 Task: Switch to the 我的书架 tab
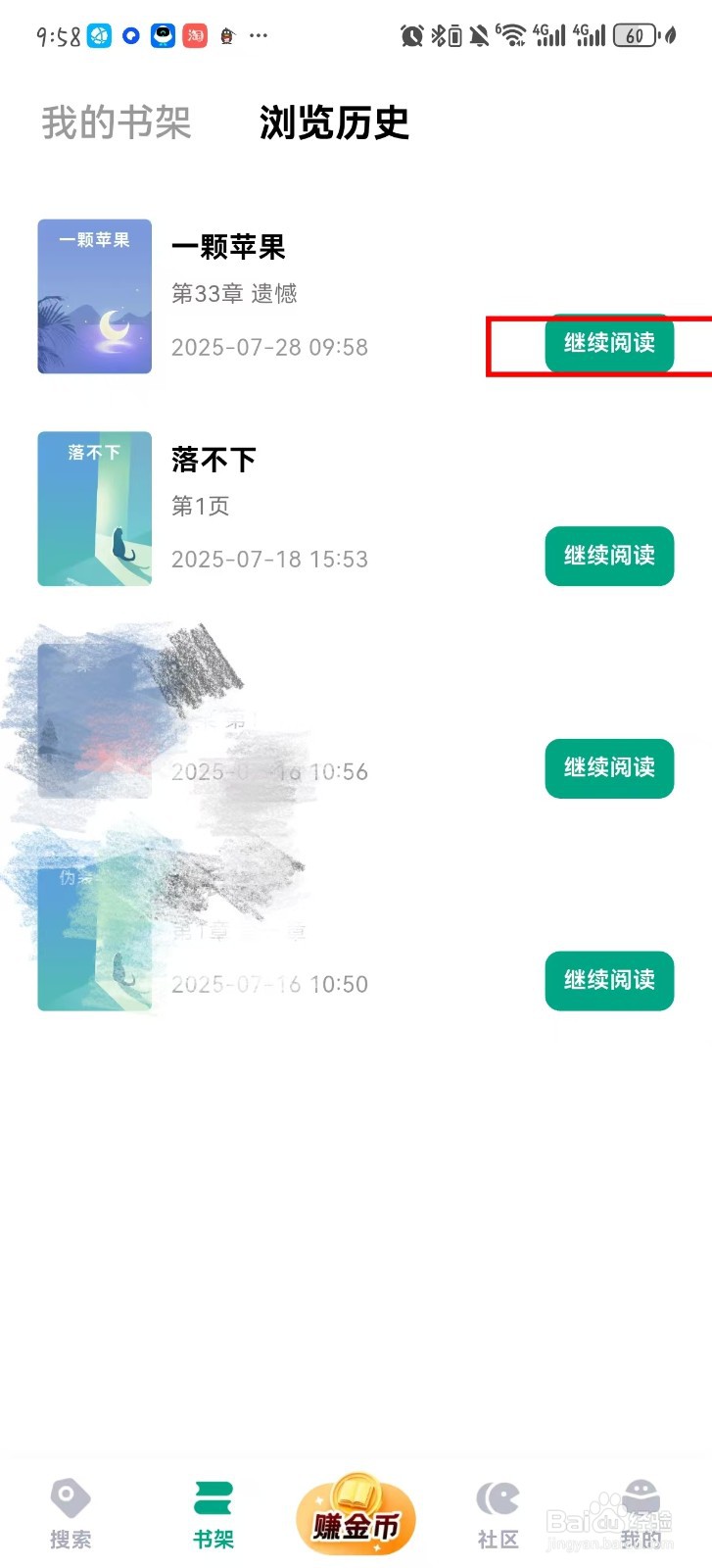[x=115, y=122]
